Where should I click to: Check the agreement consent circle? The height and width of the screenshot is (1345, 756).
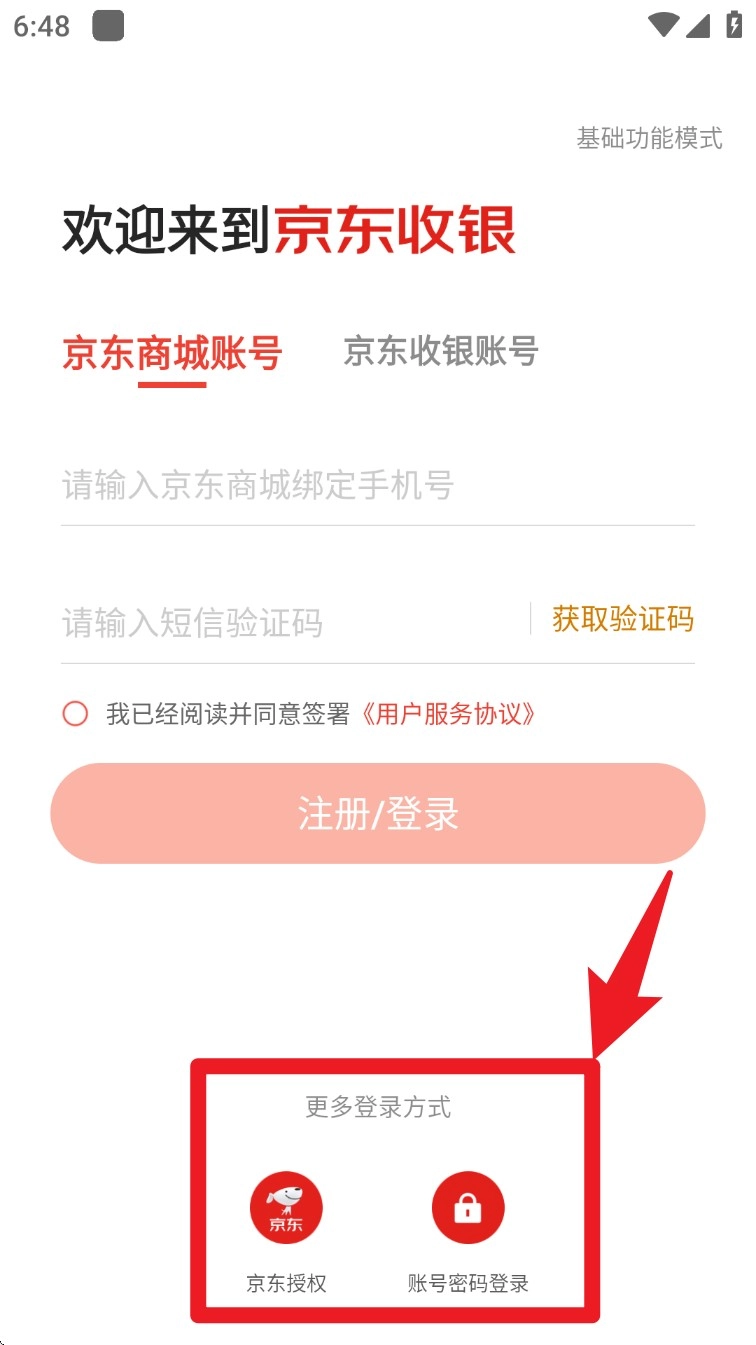tap(75, 713)
